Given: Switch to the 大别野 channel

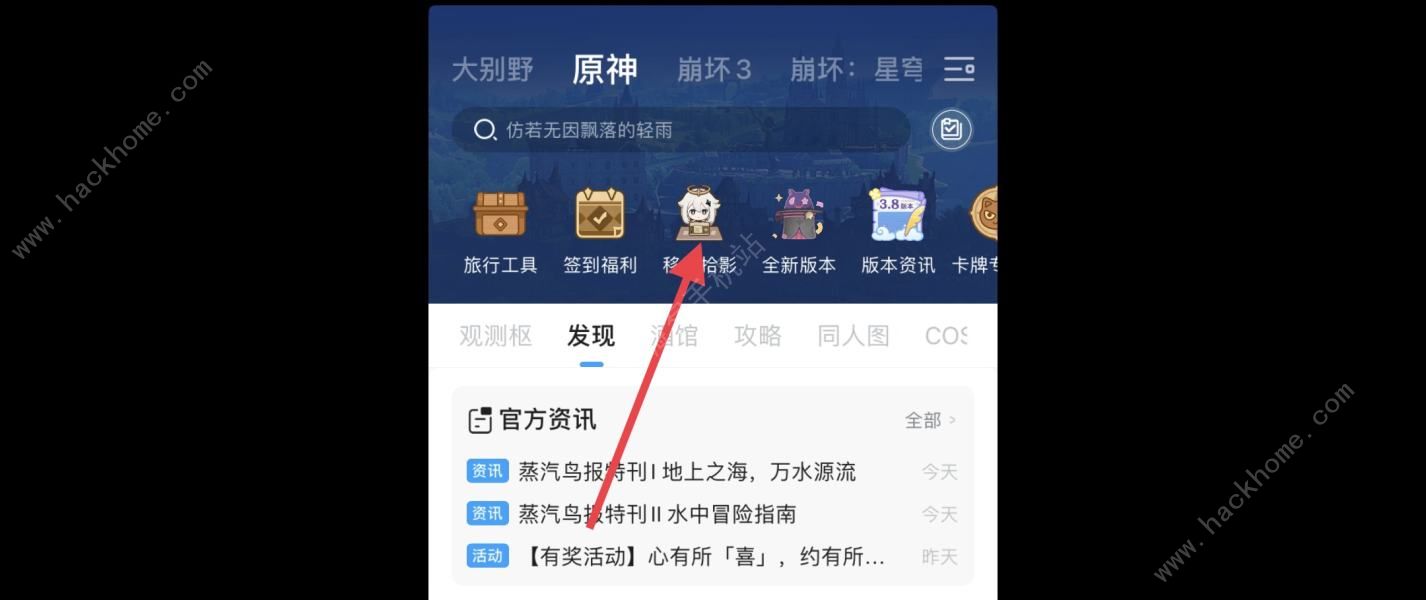Looking at the screenshot, I should coord(492,70).
